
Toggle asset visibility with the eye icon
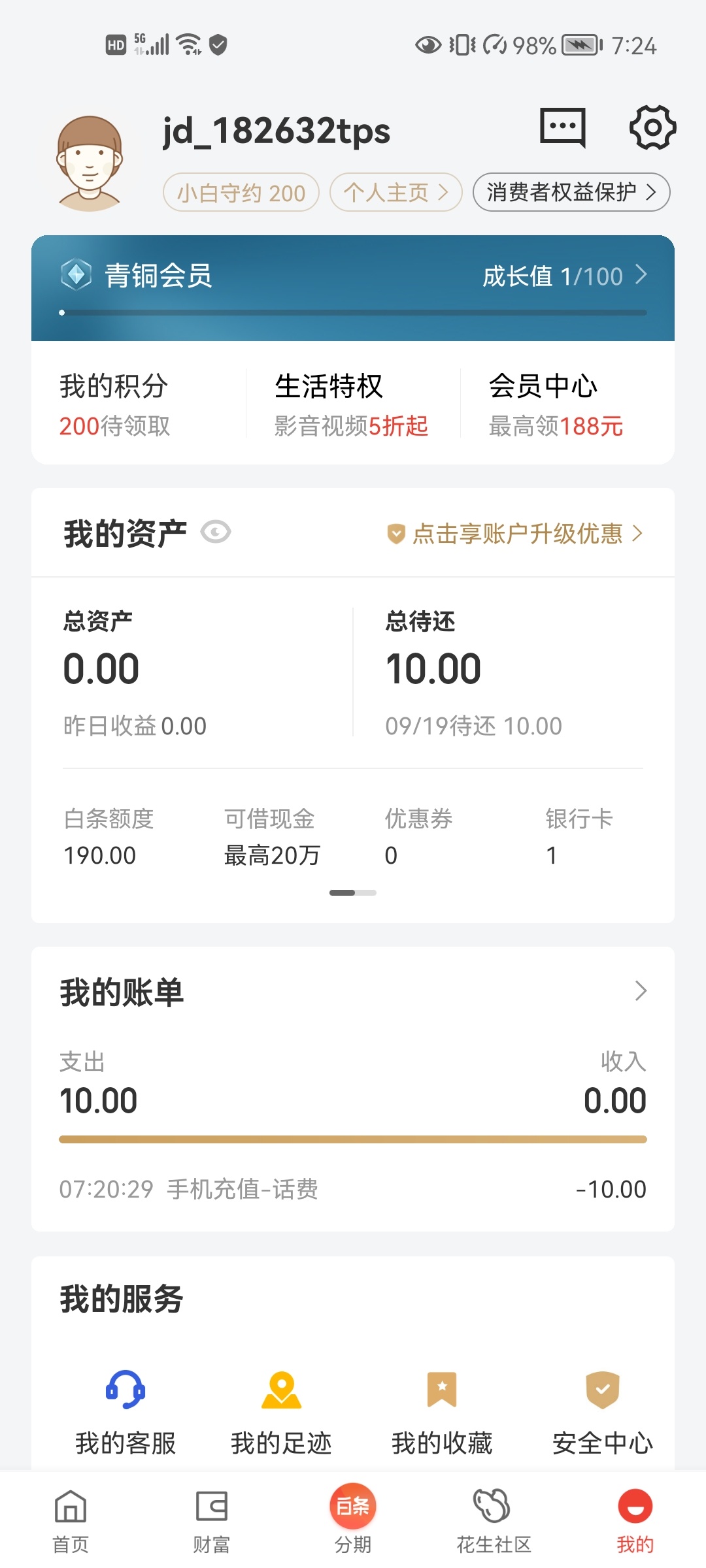pyautogui.click(x=216, y=532)
